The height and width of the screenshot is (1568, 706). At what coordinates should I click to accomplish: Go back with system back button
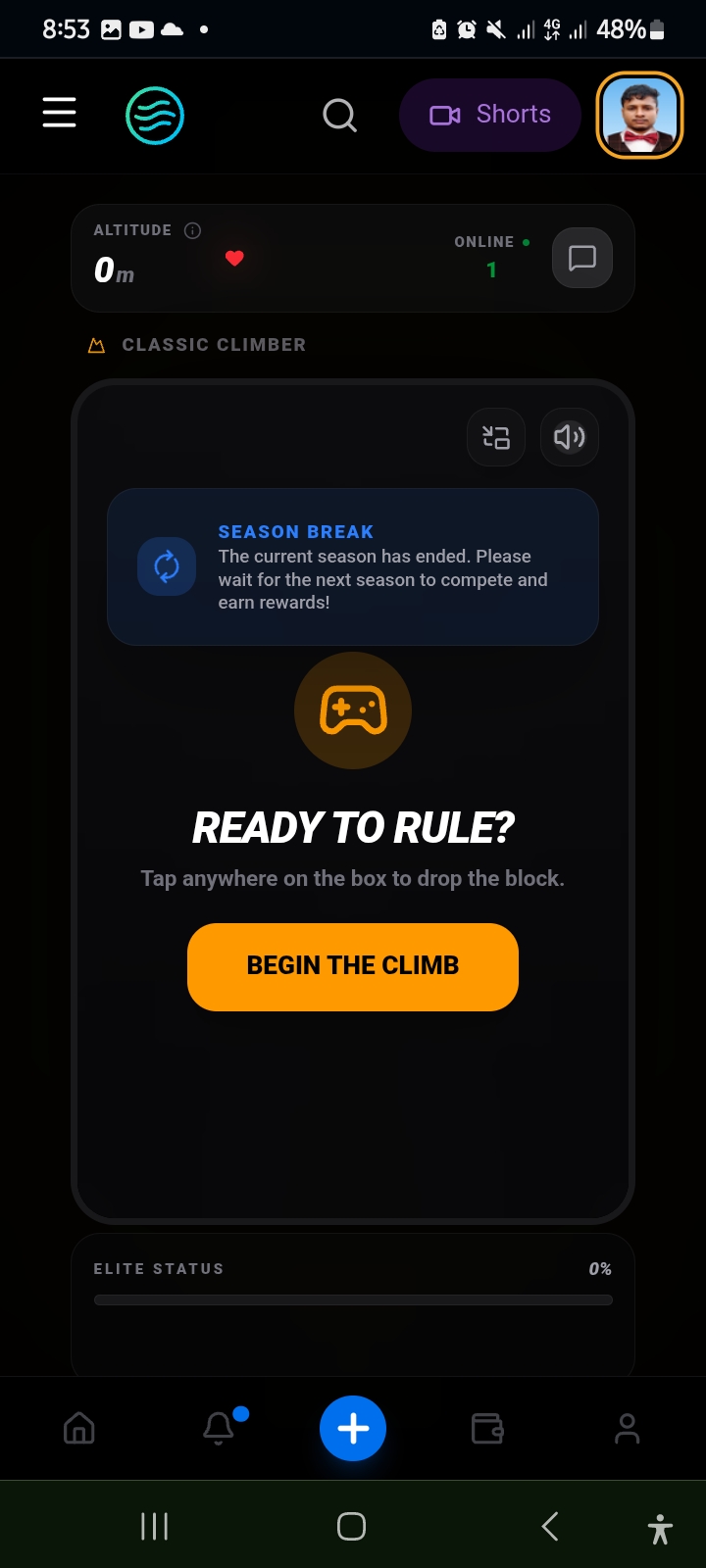550,1526
